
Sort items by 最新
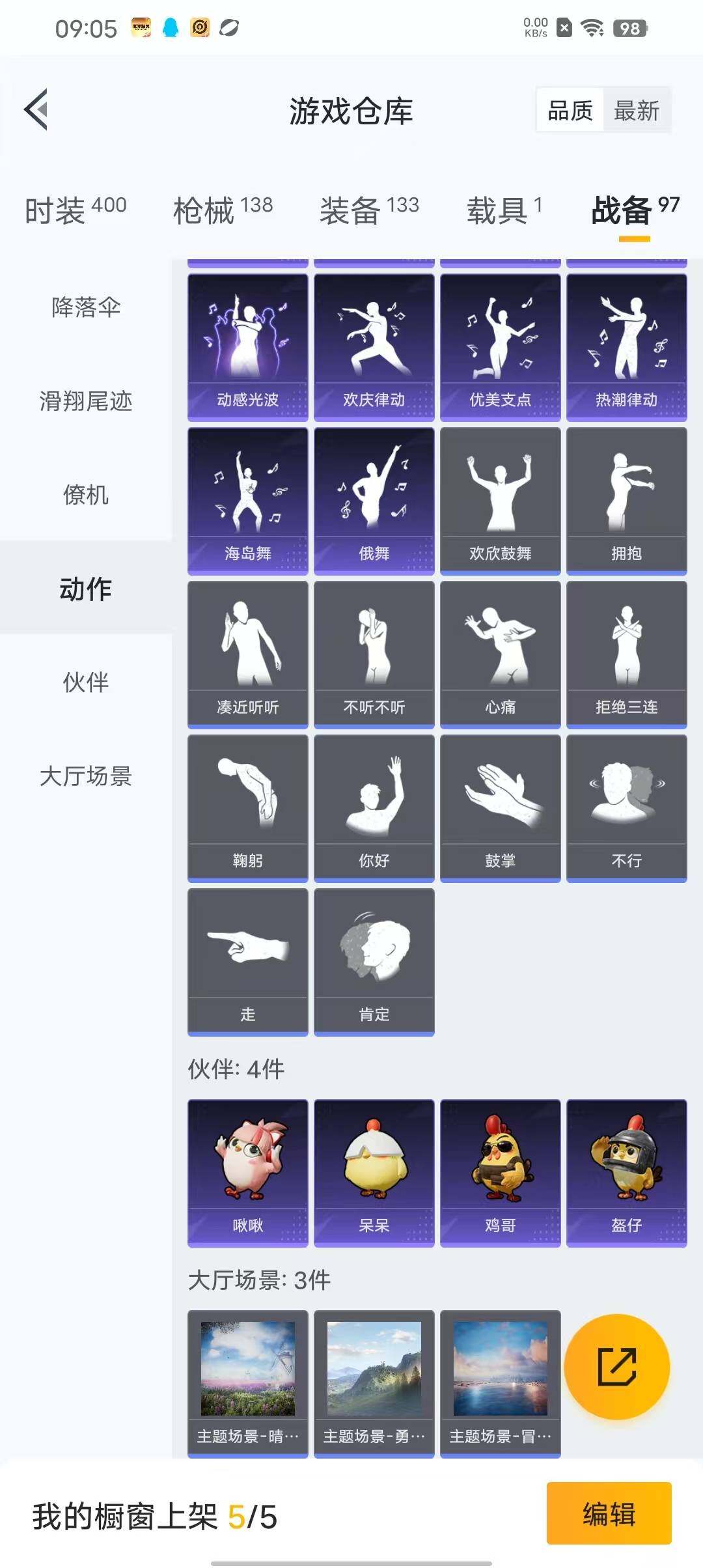tap(636, 111)
